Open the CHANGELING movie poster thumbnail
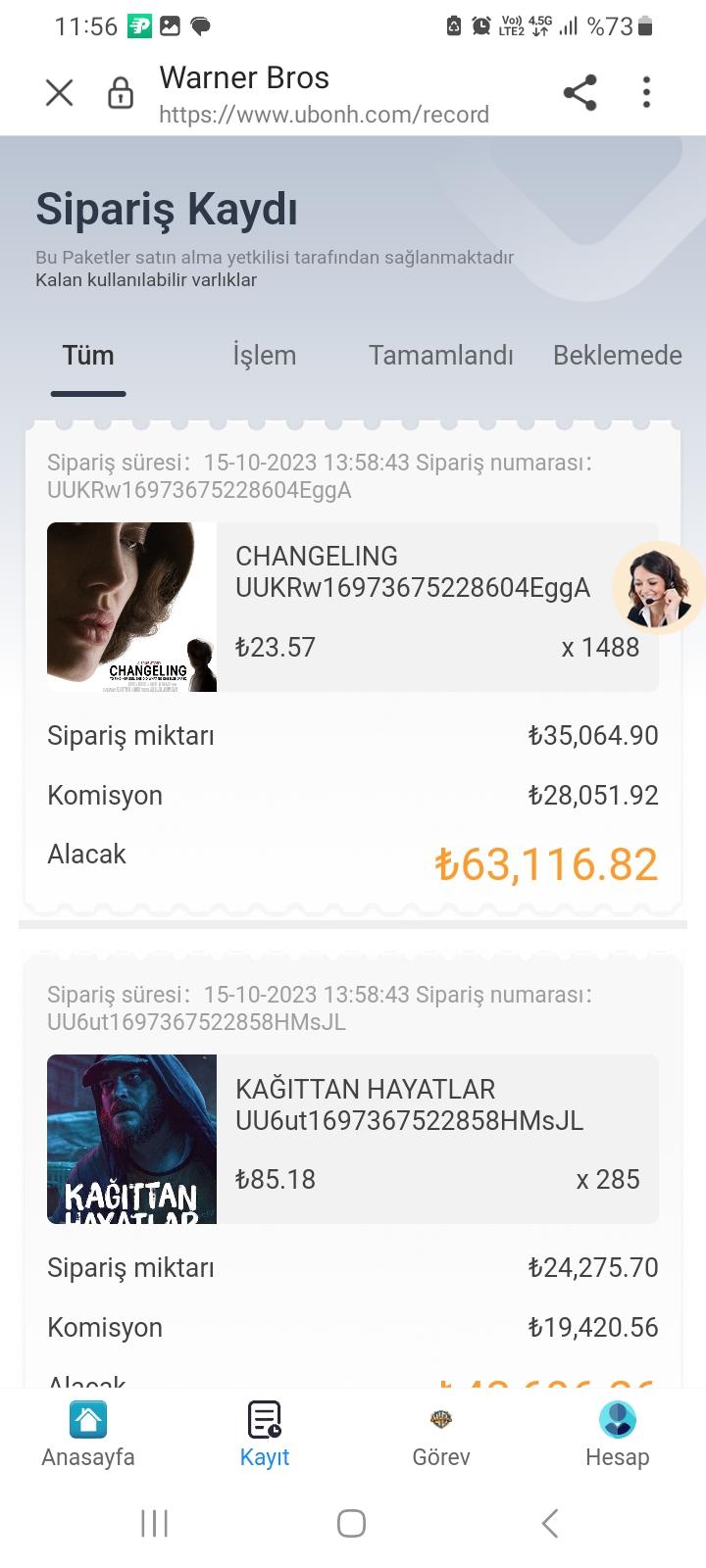 (131, 607)
